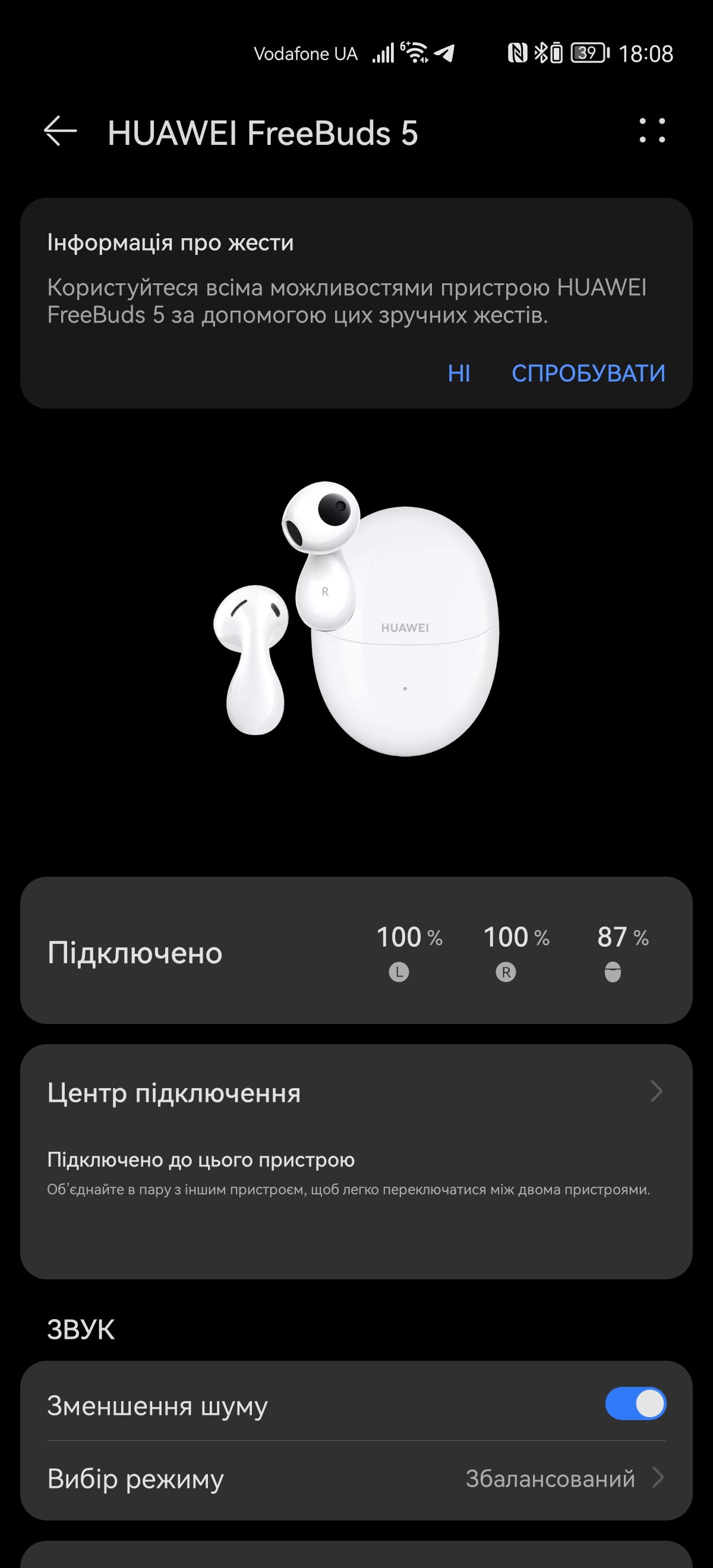The width and height of the screenshot is (713, 1568).
Task: Open the four-dot more options menu
Action: [x=651, y=131]
